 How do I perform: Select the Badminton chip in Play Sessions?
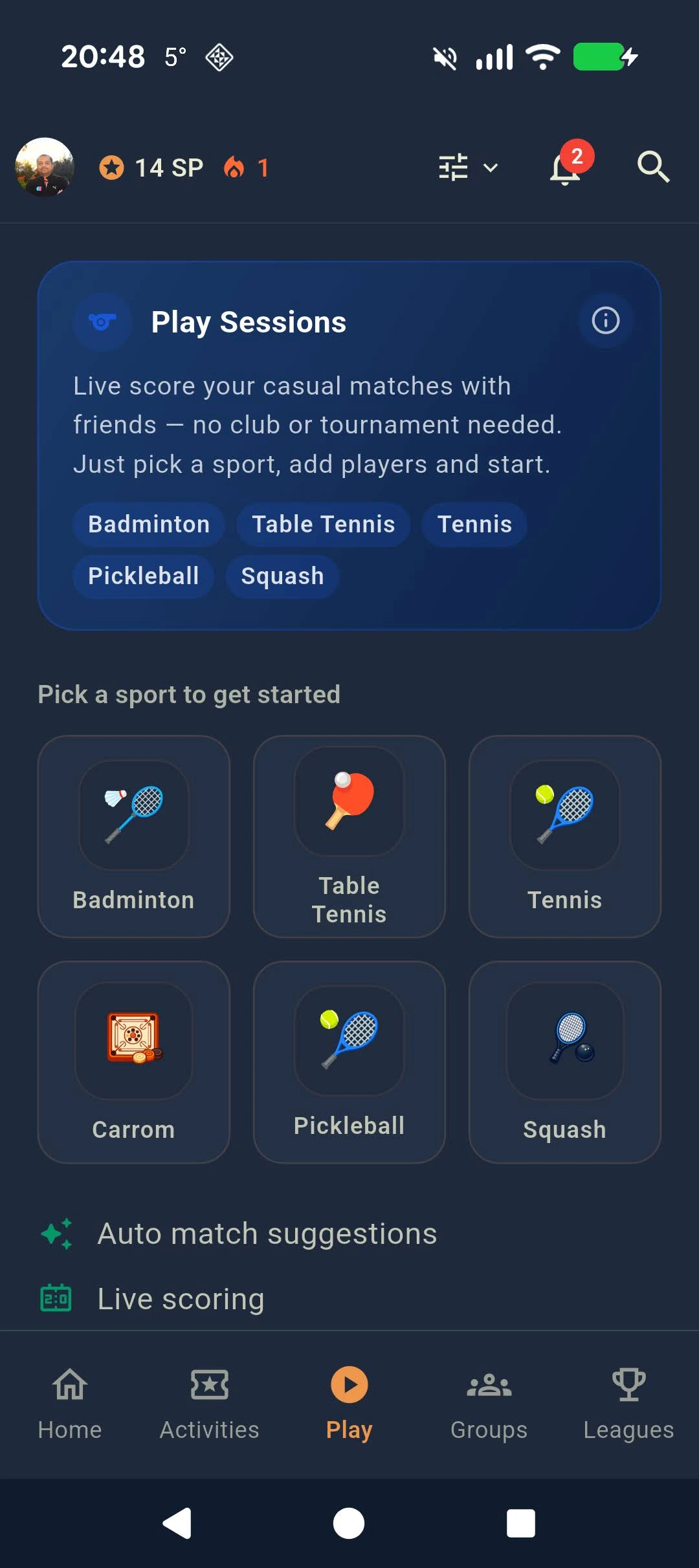point(148,524)
